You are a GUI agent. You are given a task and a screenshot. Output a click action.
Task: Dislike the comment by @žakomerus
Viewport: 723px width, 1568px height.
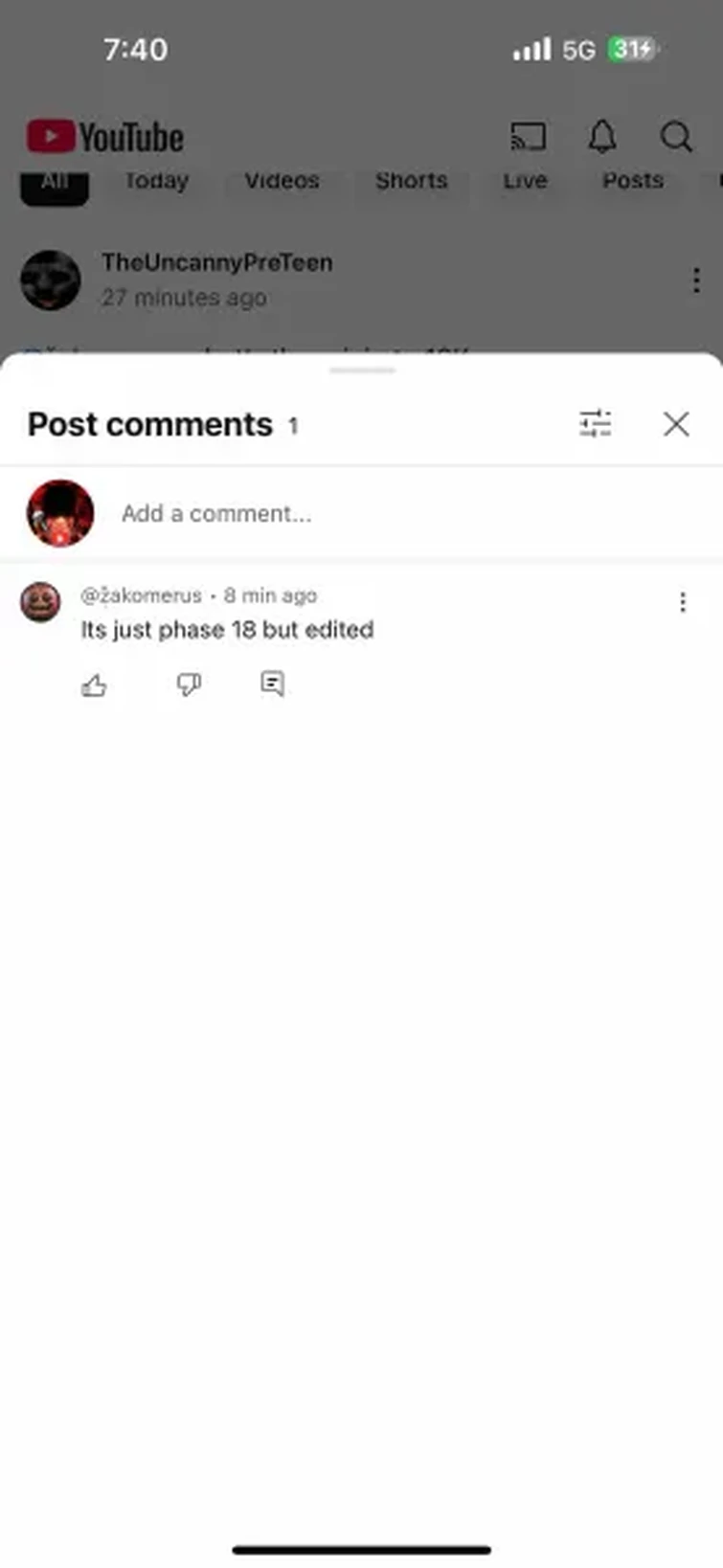[x=189, y=684]
